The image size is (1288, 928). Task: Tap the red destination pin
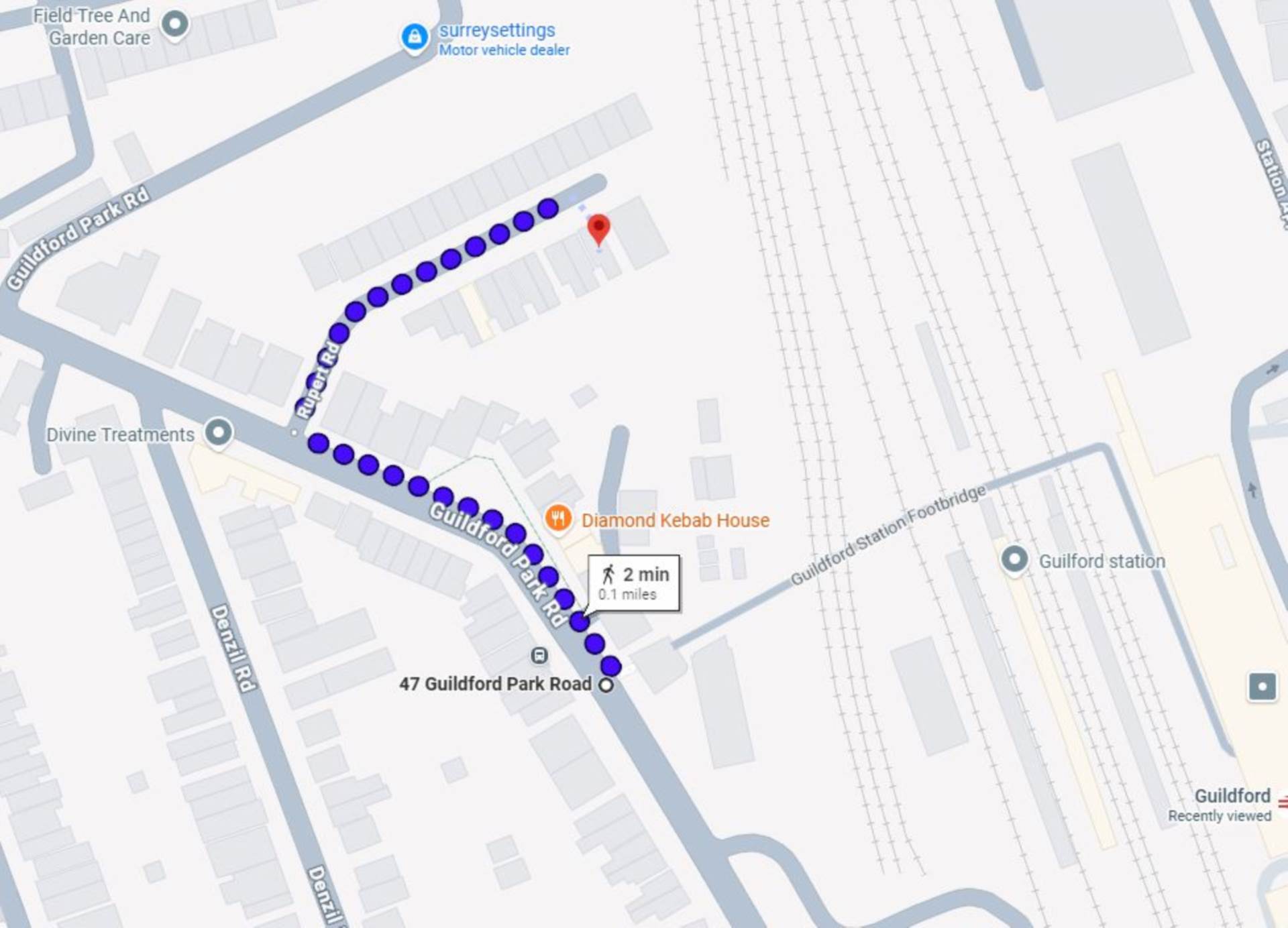coord(598,227)
